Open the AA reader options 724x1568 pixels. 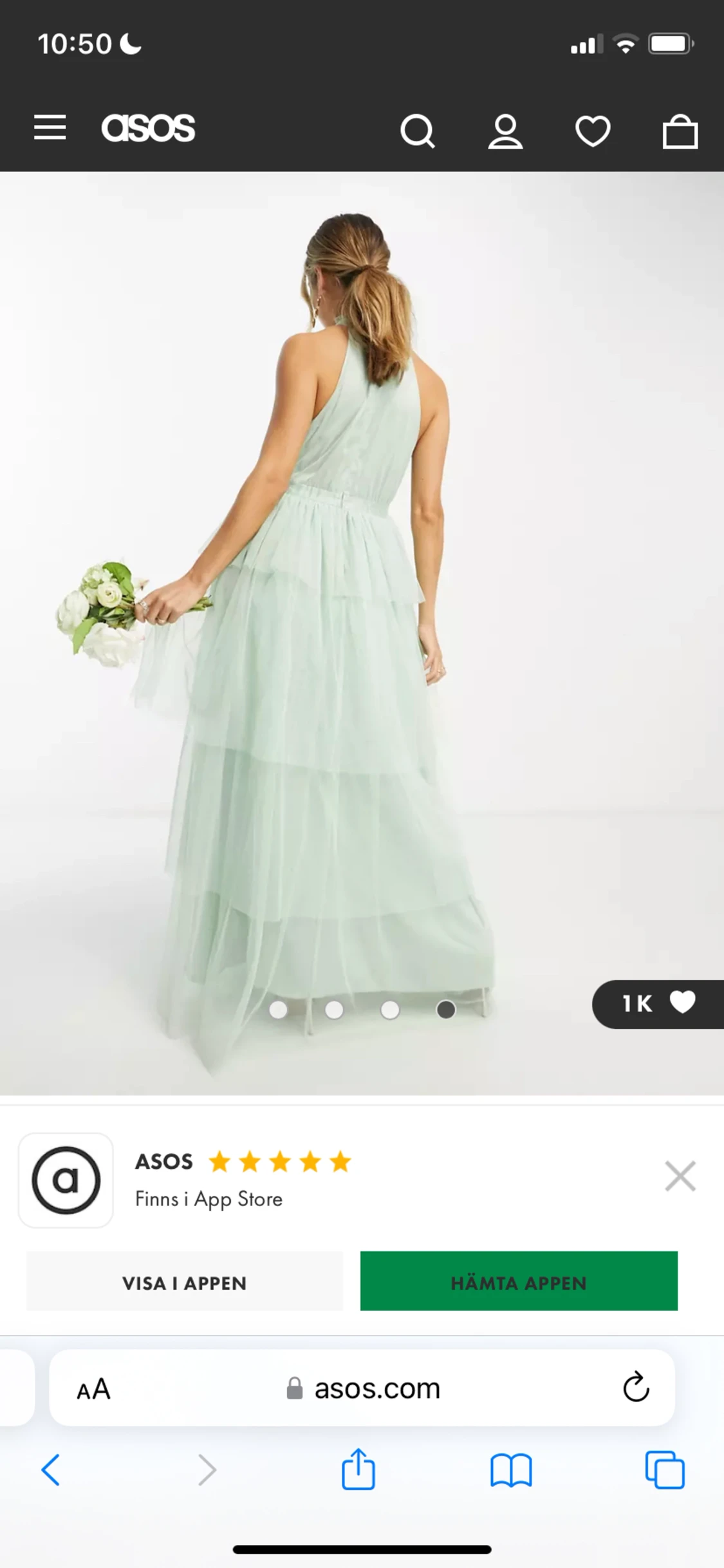[94, 1389]
